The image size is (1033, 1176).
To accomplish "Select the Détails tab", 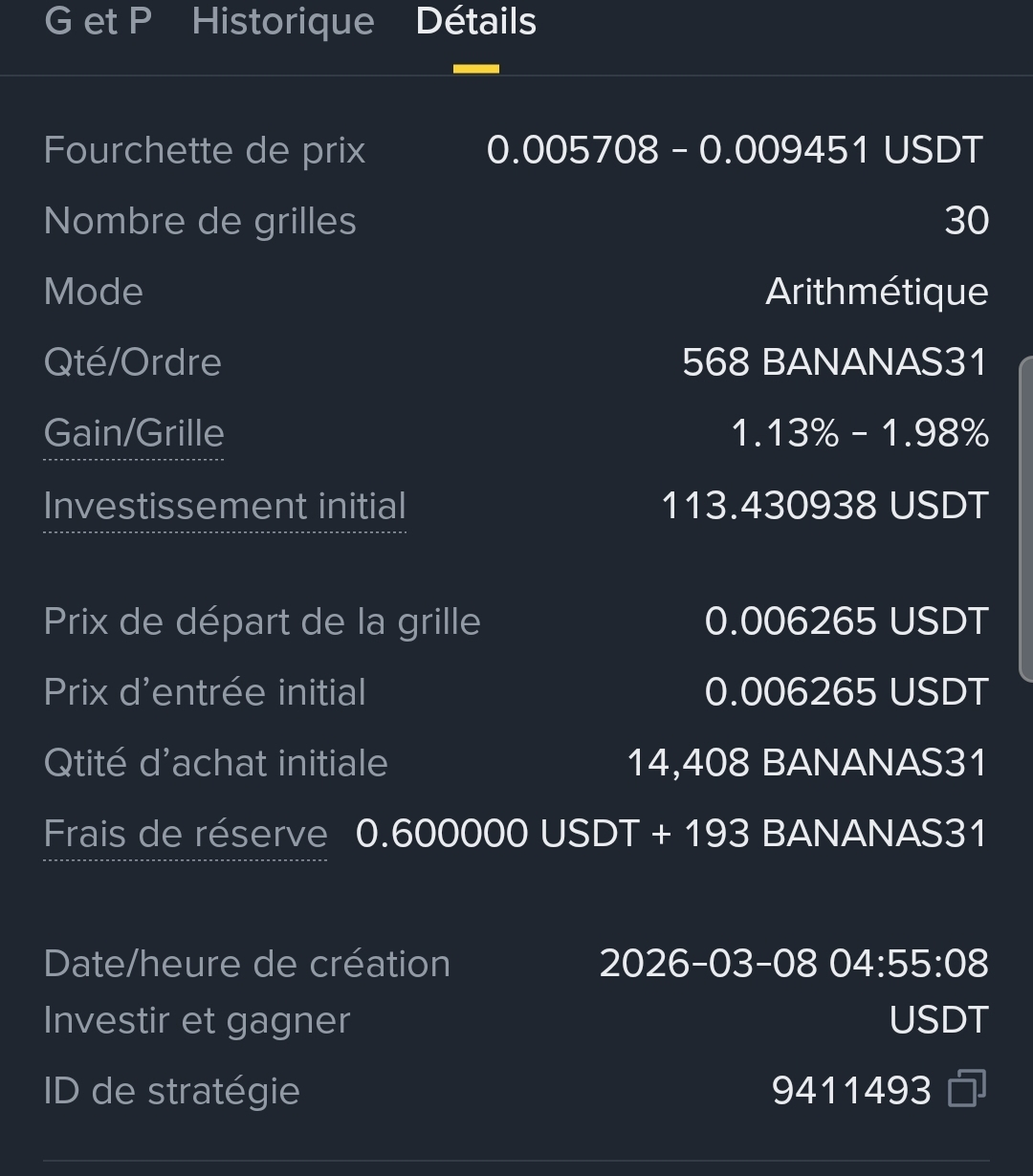I will [x=476, y=22].
